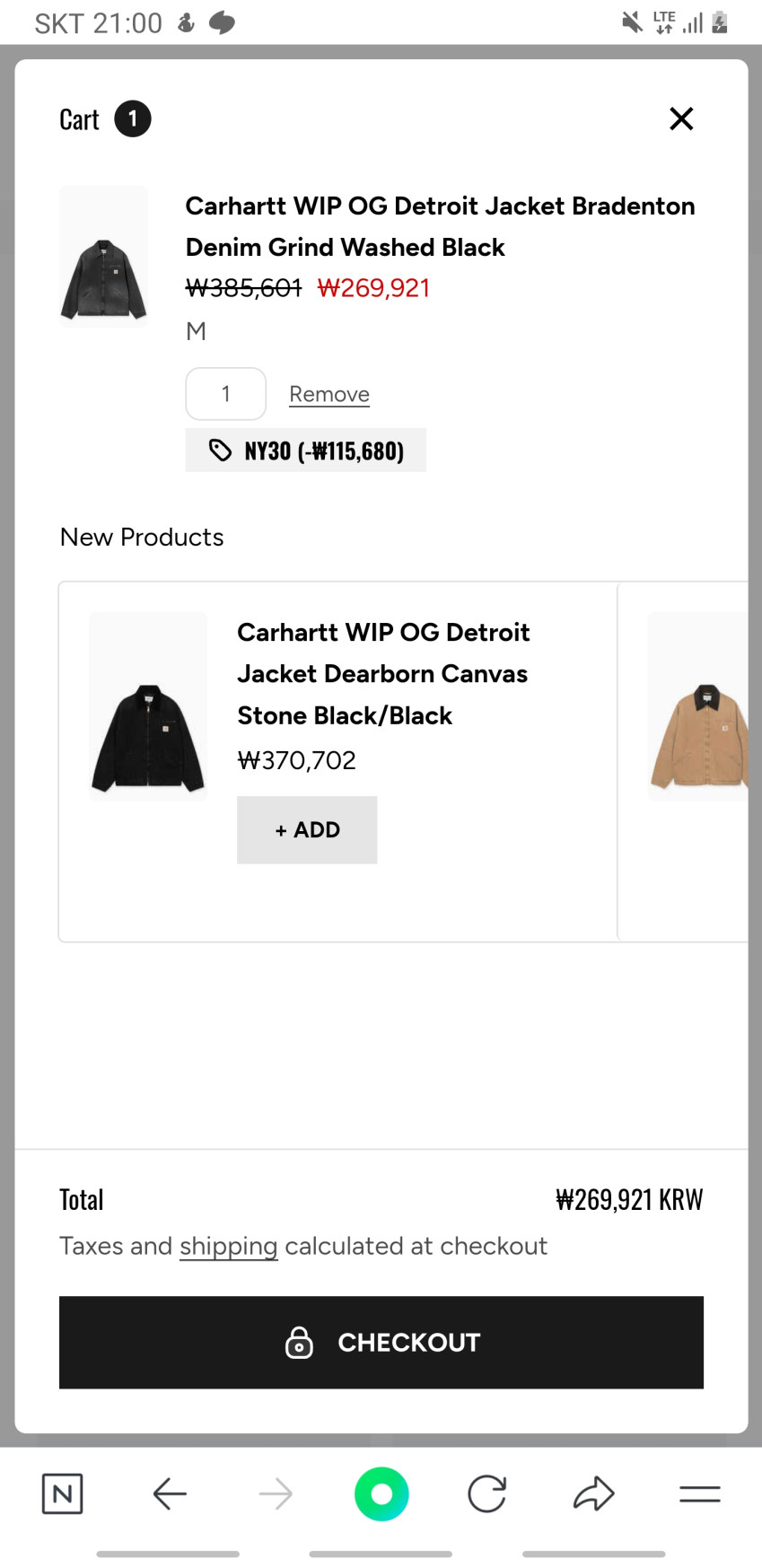Edit the quantity field for the jacket

coord(226,394)
